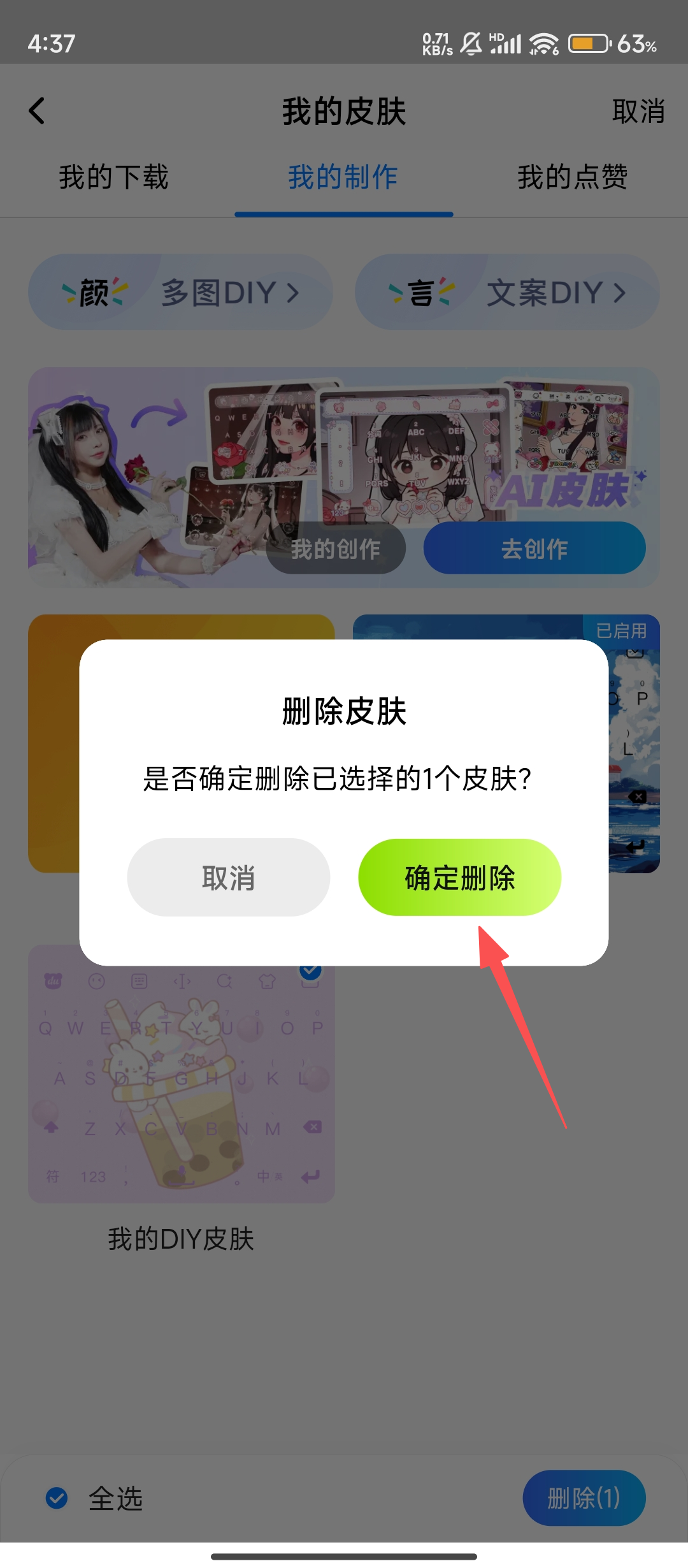Image resolution: width=688 pixels, height=1568 pixels.
Task: Toggle the 全选 checkbox
Action: pyautogui.click(x=57, y=1498)
